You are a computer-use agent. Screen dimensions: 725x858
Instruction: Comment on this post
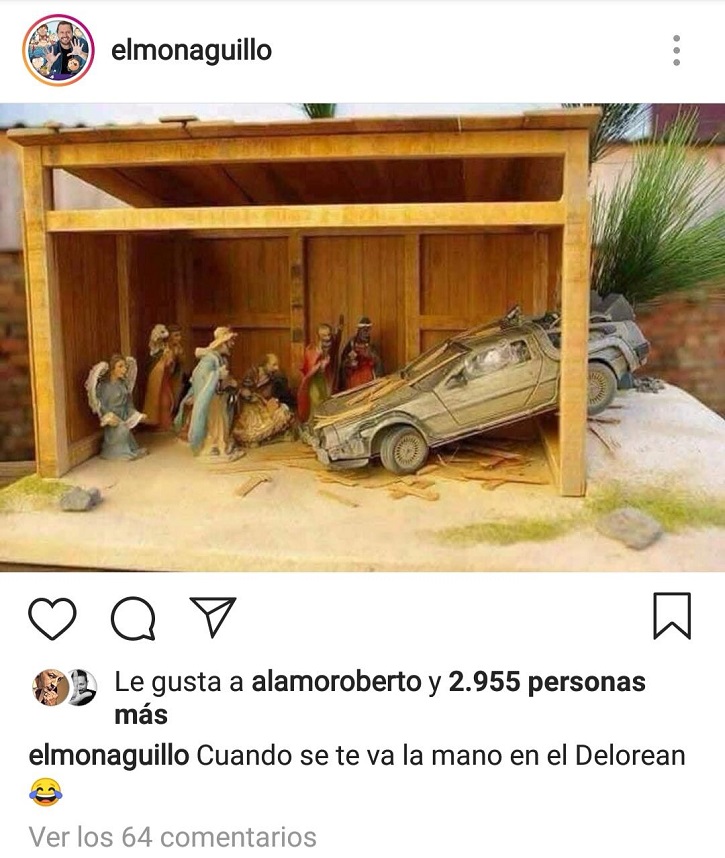132,617
